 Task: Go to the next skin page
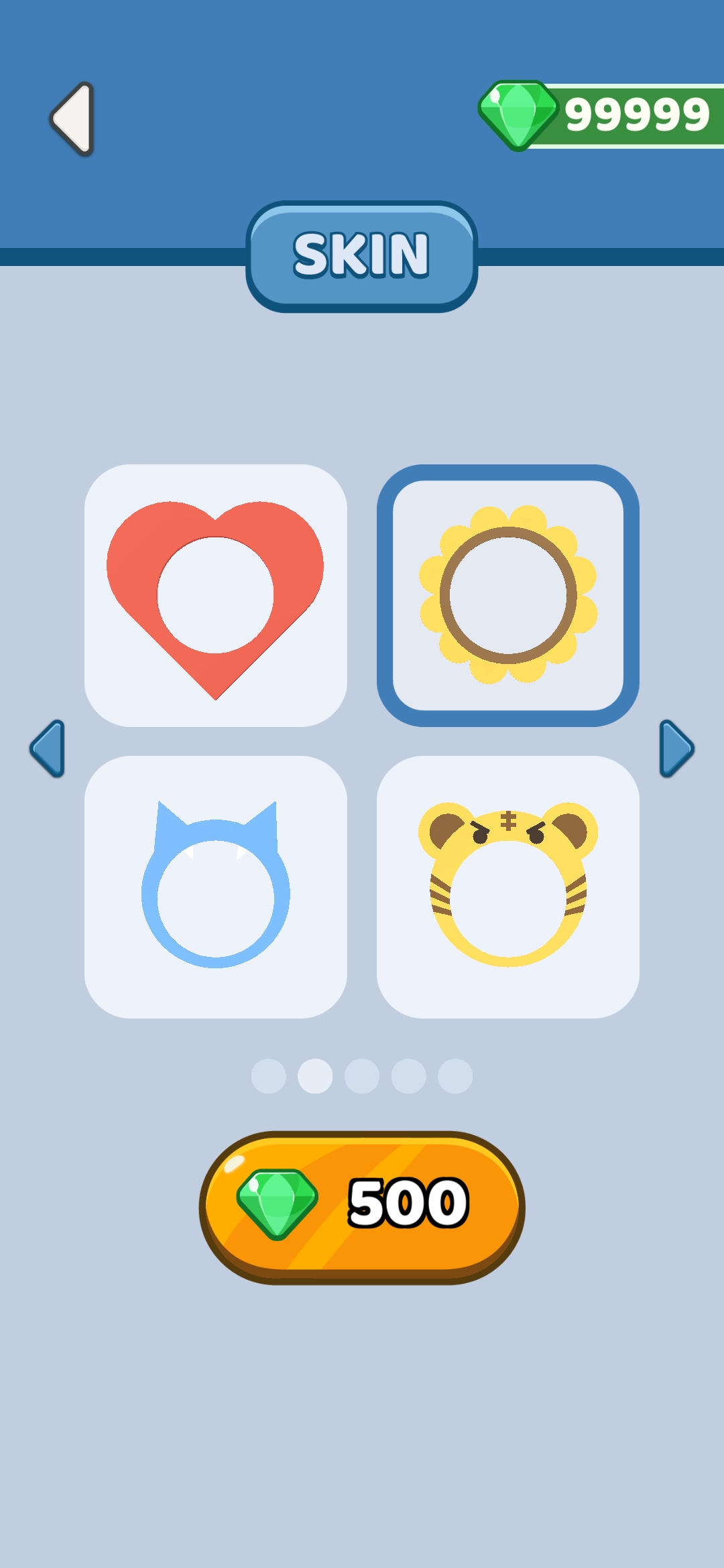tap(676, 748)
